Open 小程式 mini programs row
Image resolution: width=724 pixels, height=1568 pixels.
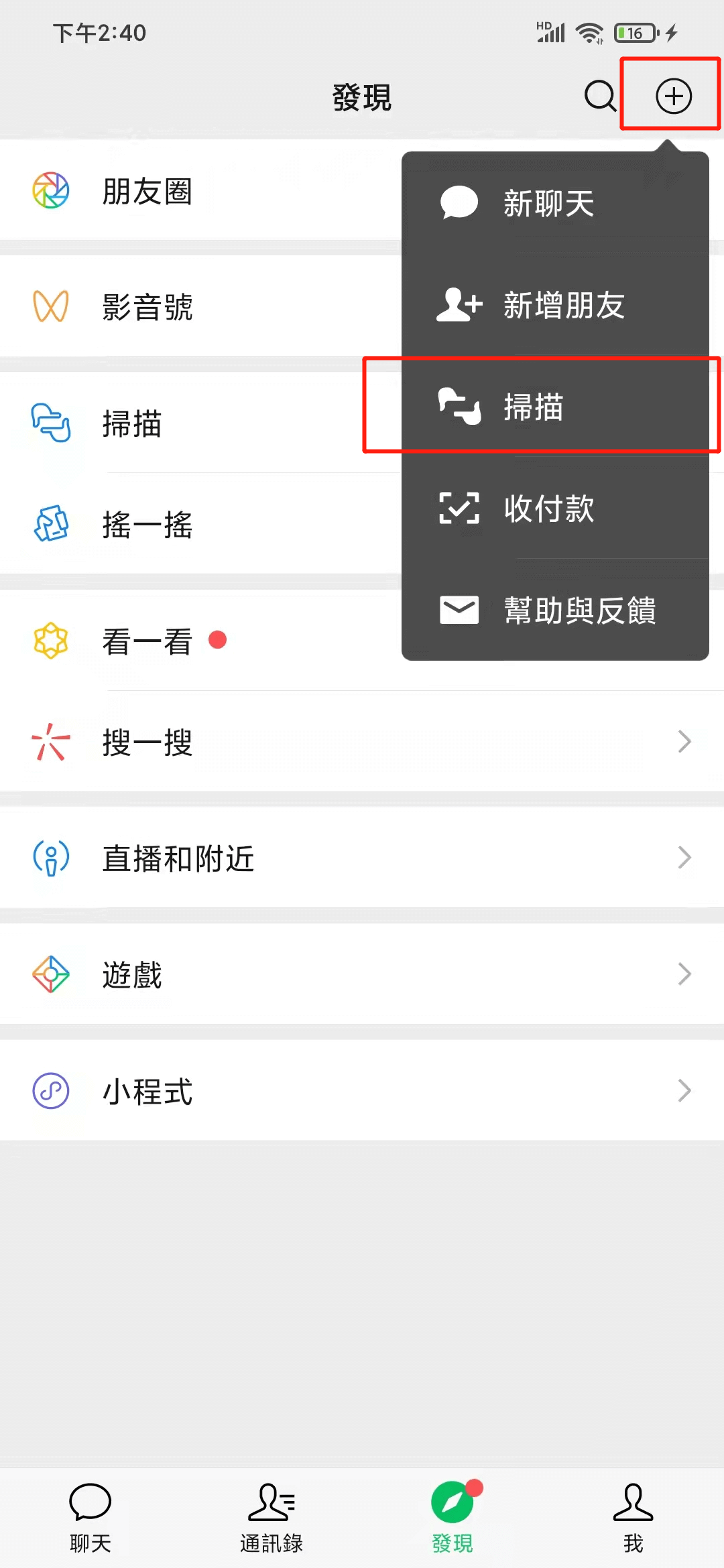362,1090
